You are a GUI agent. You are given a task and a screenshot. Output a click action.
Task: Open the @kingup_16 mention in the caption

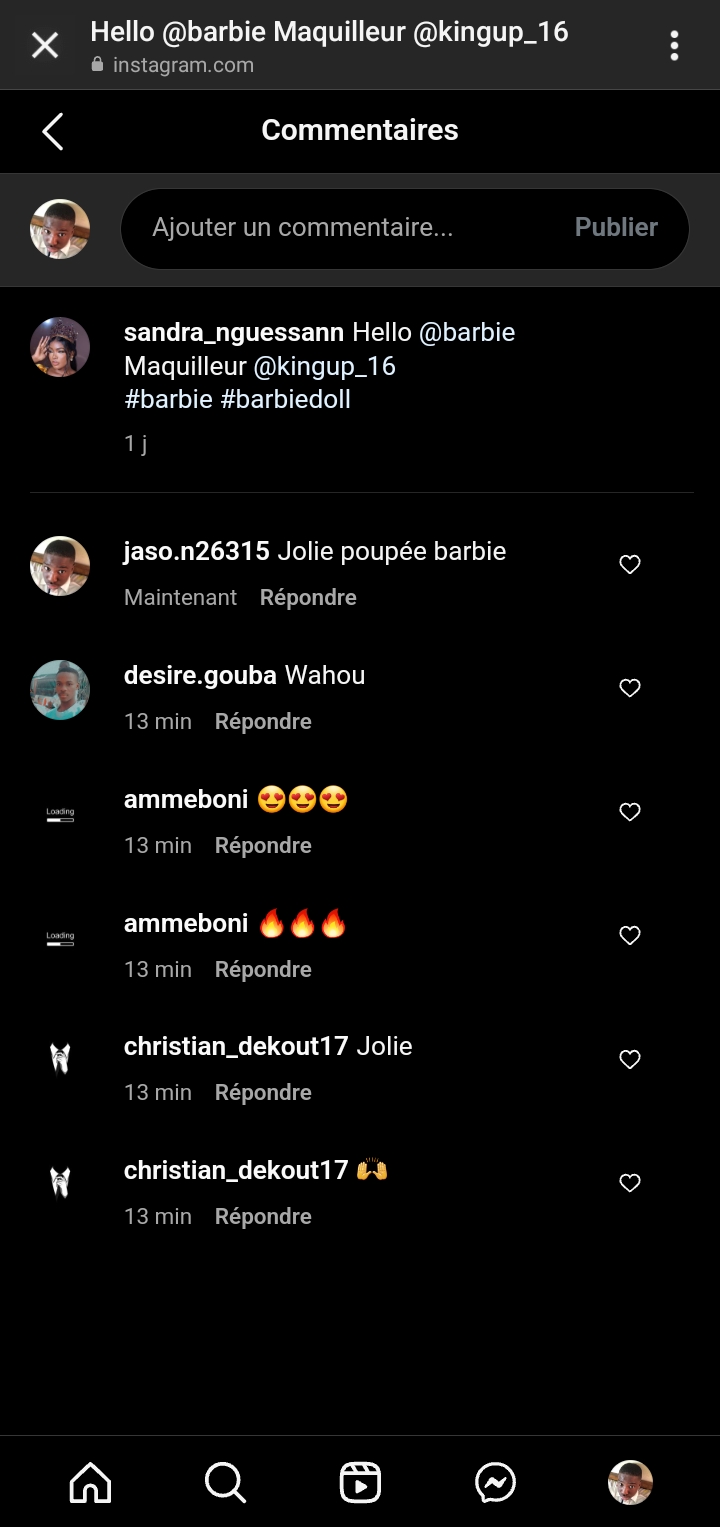[x=325, y=366]
